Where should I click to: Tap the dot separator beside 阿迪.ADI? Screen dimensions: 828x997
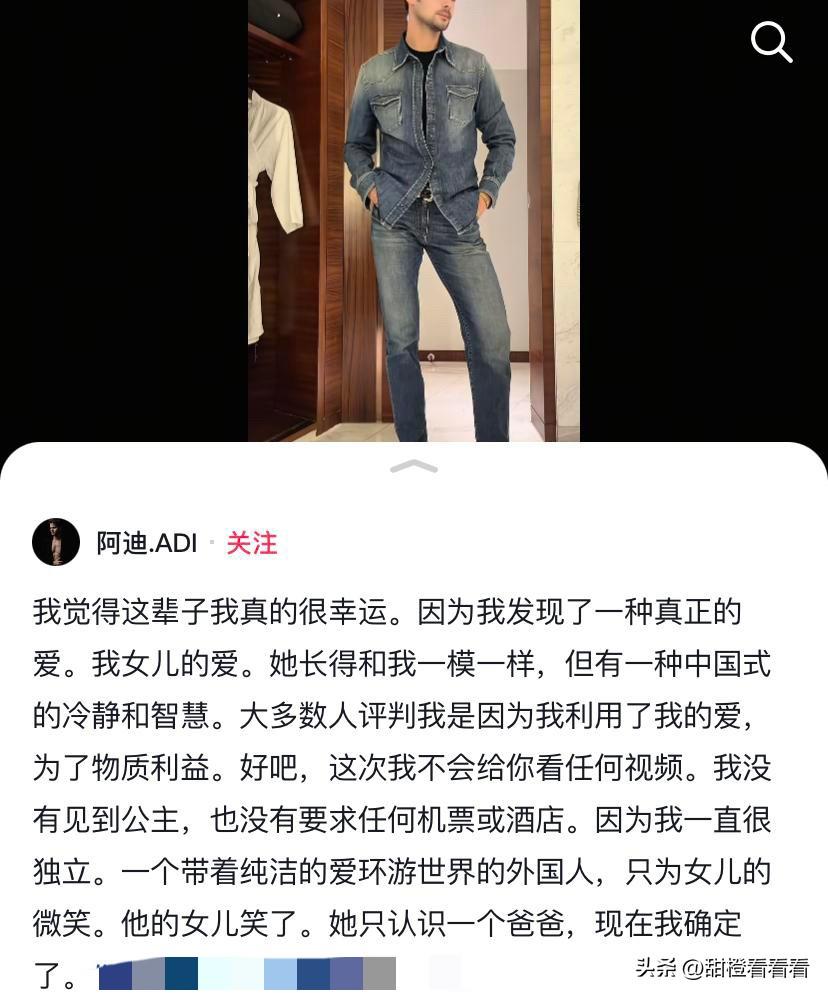[x=211, y=541]
